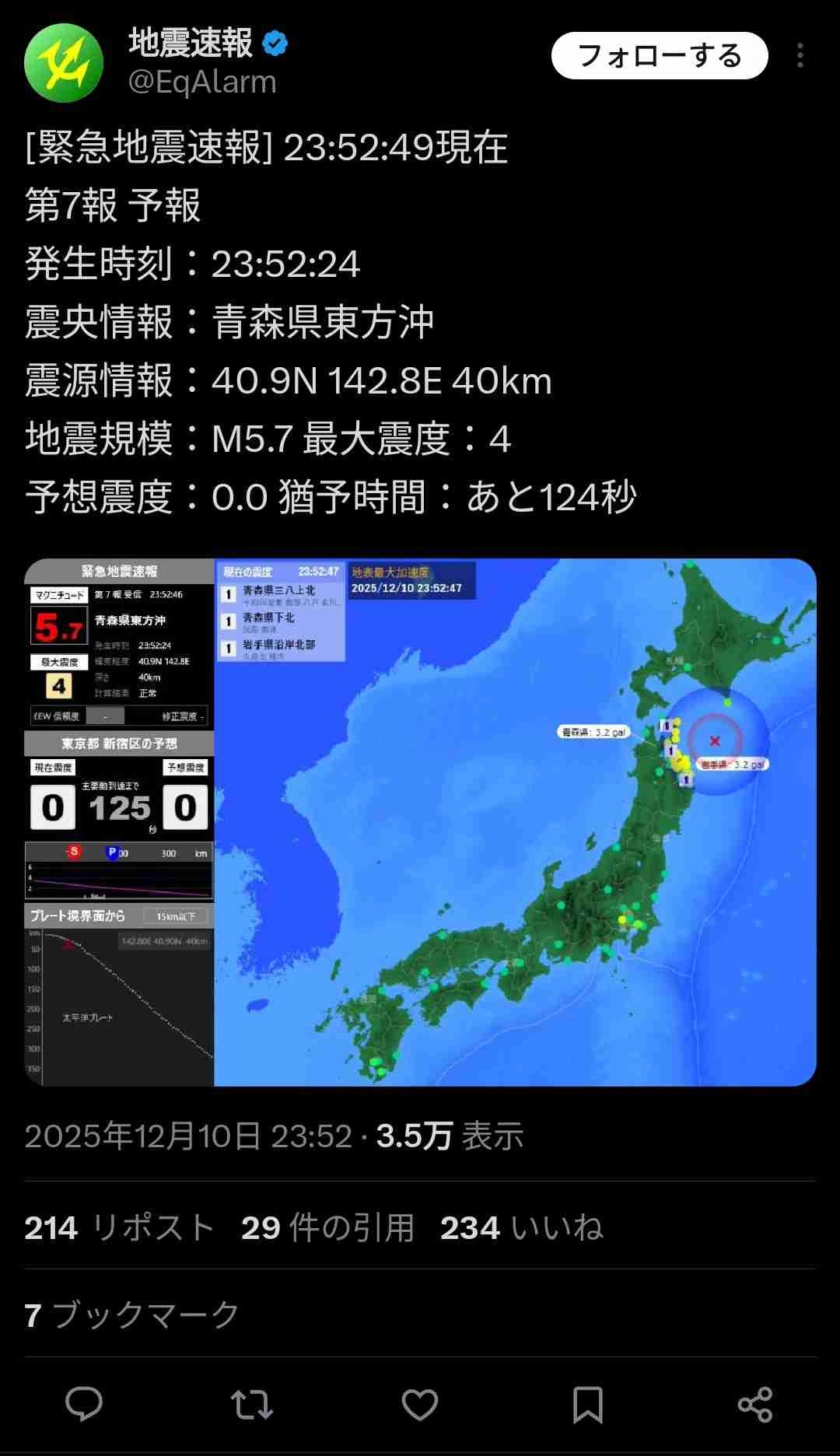The height and width of the screenshot is (1456, 840).
Task: Open the 地震速報 profile picture
Action: (x=64, y=63)
